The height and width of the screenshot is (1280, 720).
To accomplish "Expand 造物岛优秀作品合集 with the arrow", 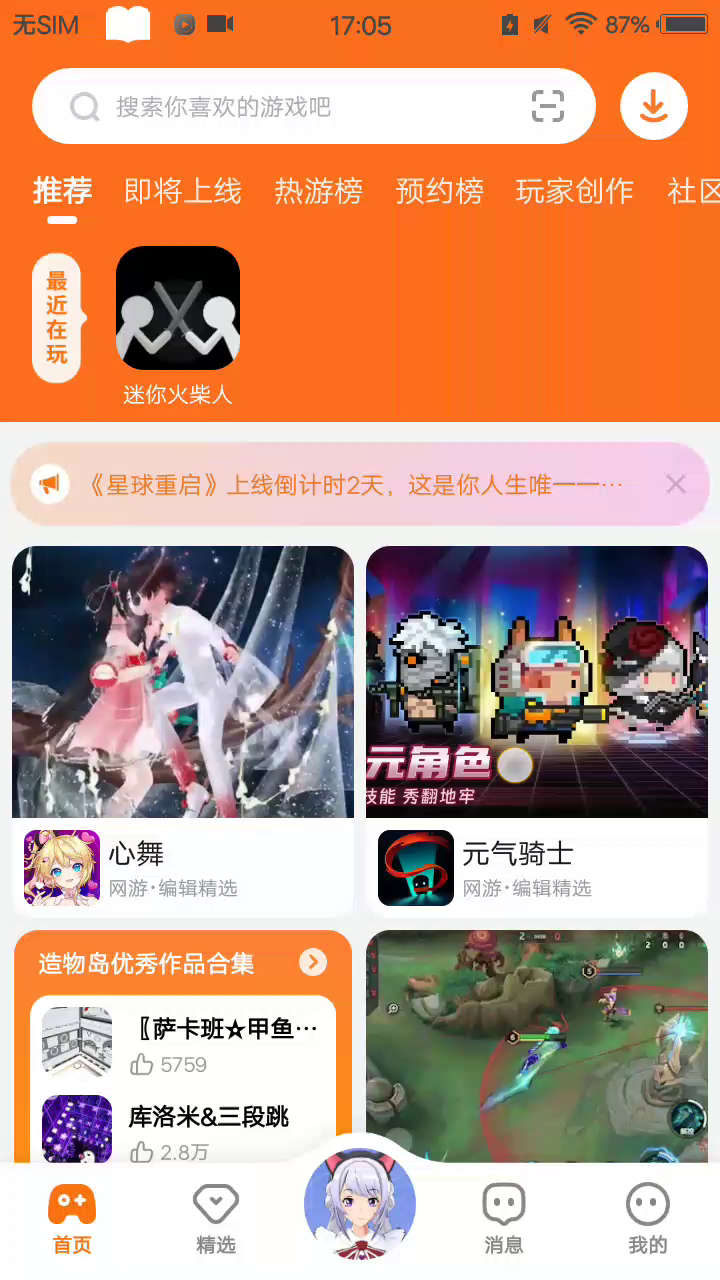I will pos(313,962).
